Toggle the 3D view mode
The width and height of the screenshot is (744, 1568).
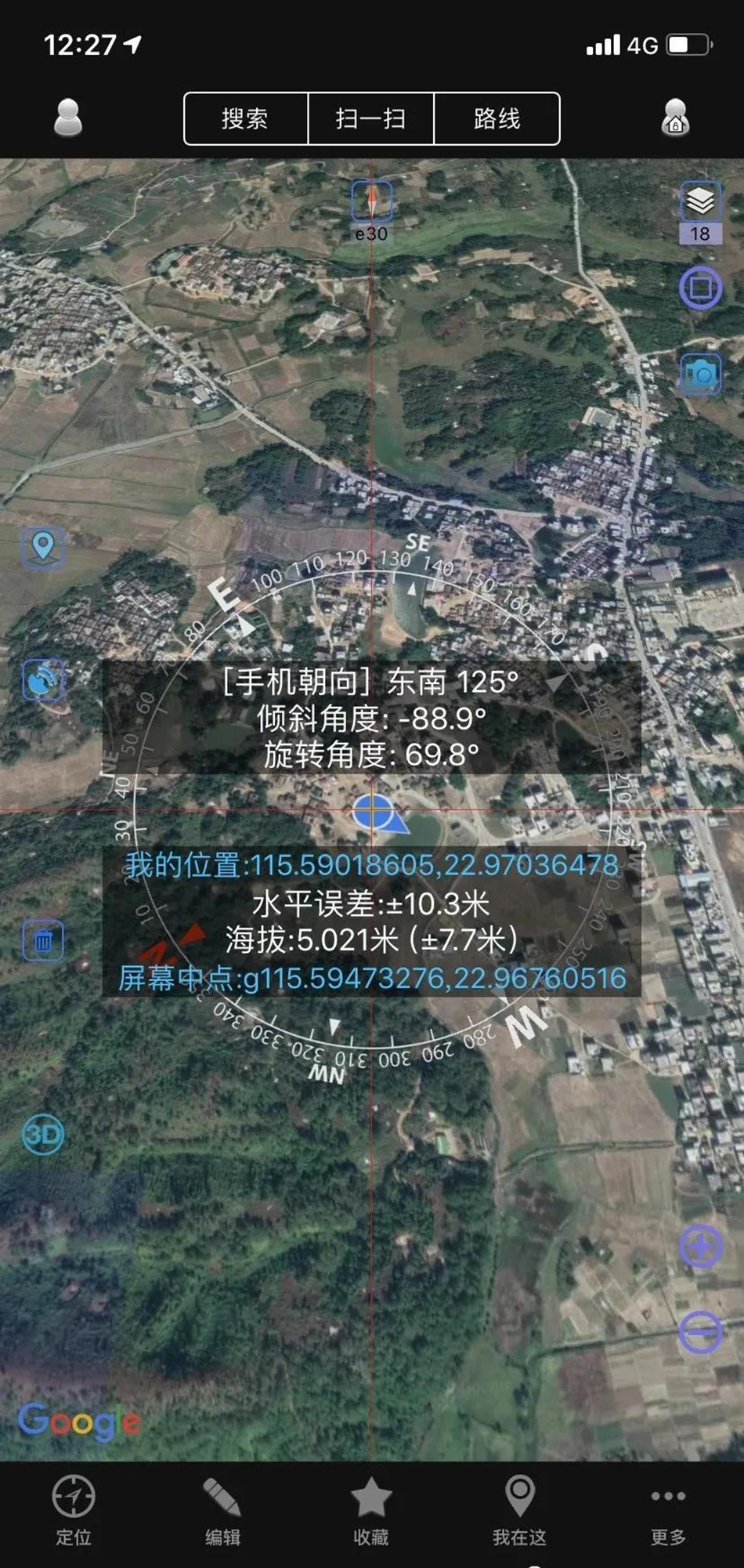pyautogui.click(x=43, y=1134)
